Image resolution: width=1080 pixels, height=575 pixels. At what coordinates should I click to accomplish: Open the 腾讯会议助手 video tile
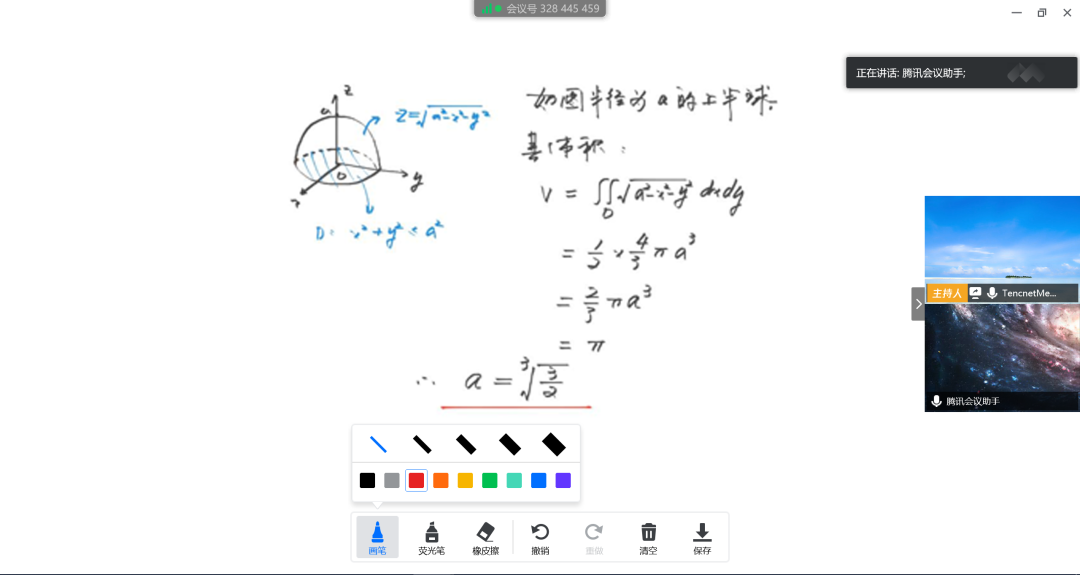[x=1001, y=355]
